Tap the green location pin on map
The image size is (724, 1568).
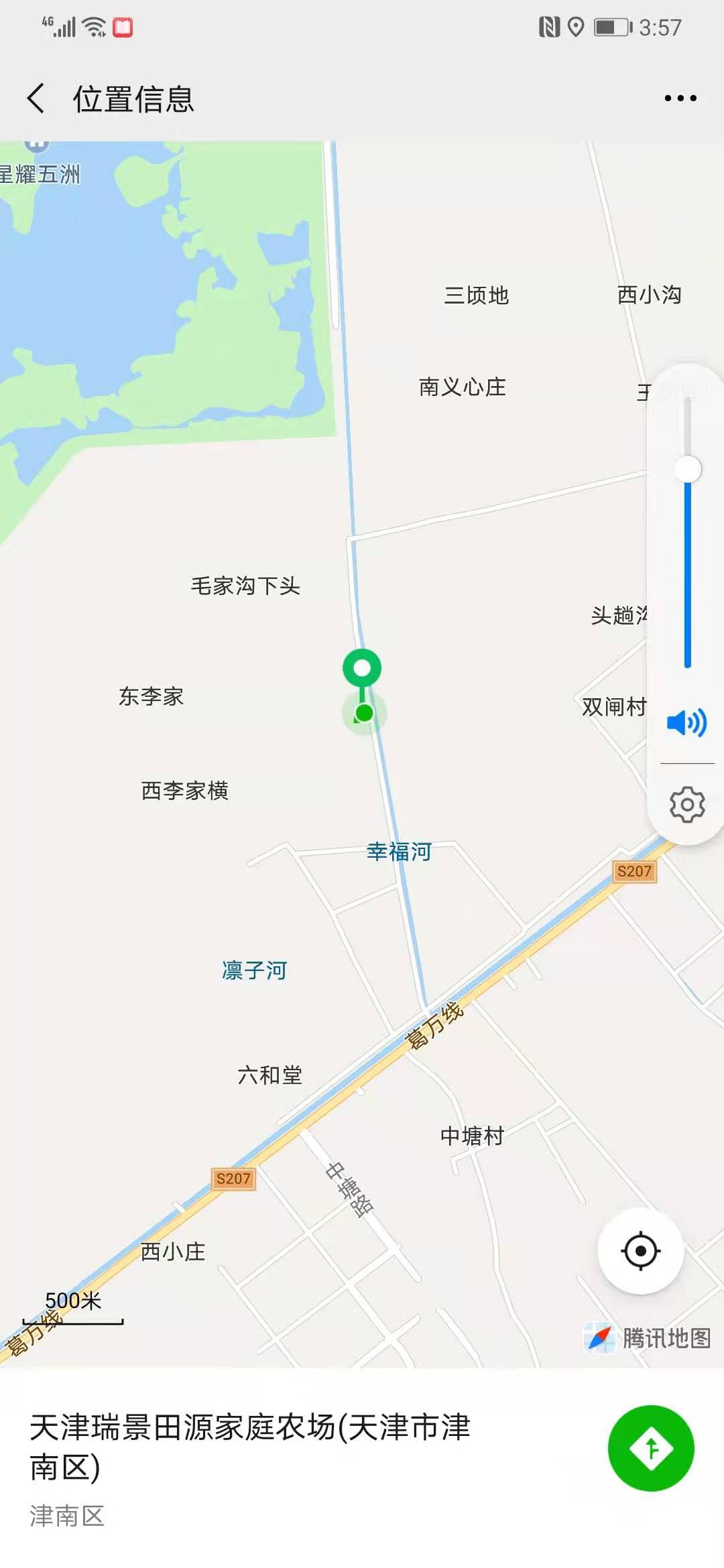362,669
